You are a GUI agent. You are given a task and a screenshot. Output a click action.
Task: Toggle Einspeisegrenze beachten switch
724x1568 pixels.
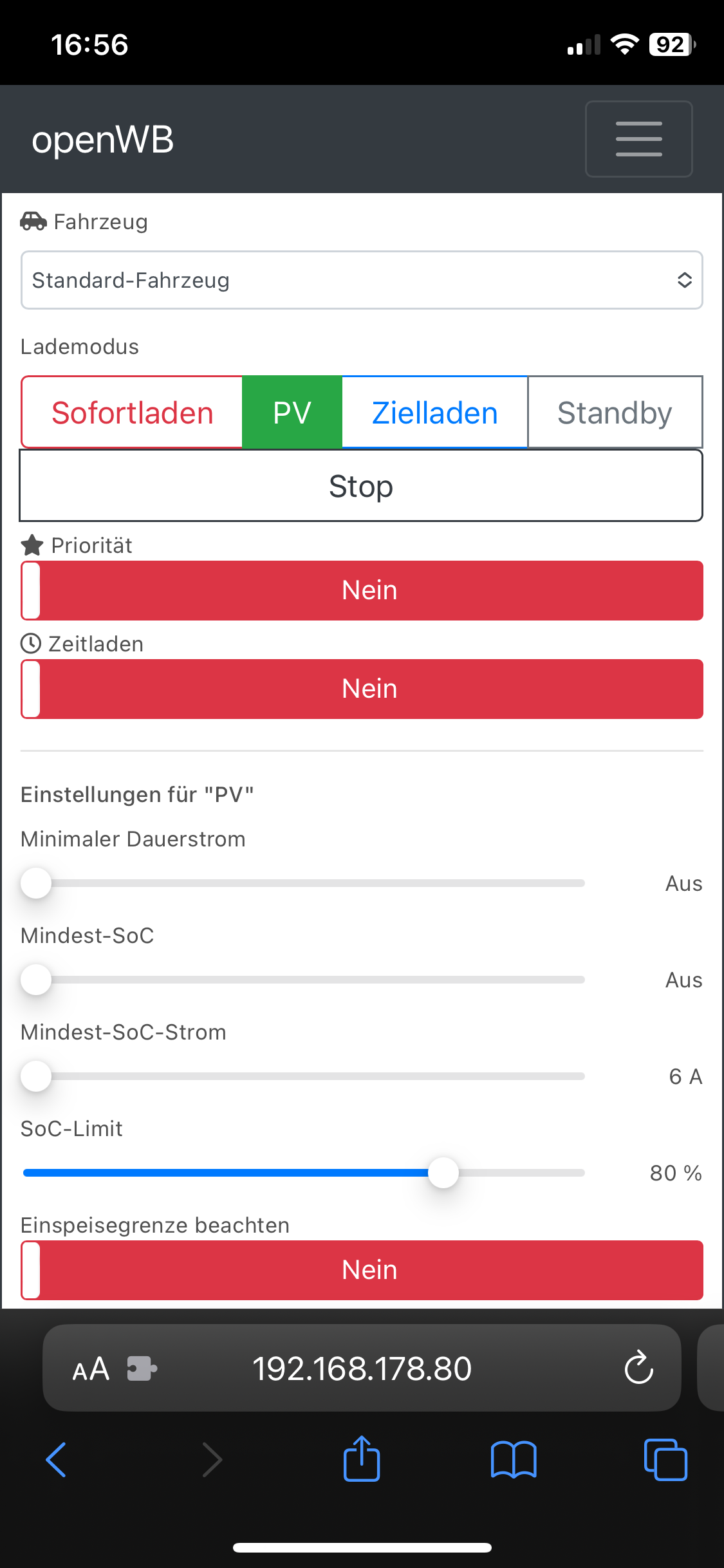click(x=361, y=1270)
